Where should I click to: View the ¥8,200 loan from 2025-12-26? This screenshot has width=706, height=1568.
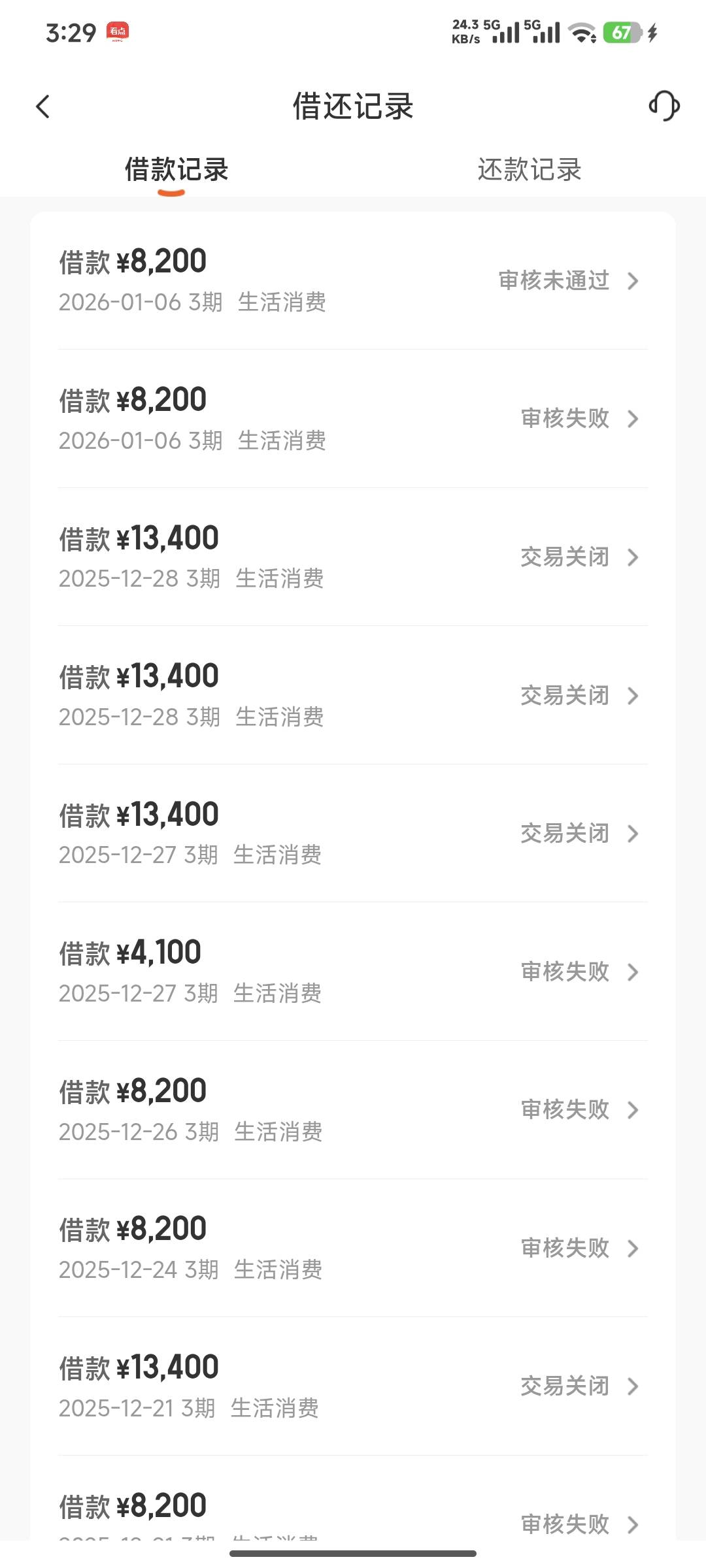(353, 1110)
